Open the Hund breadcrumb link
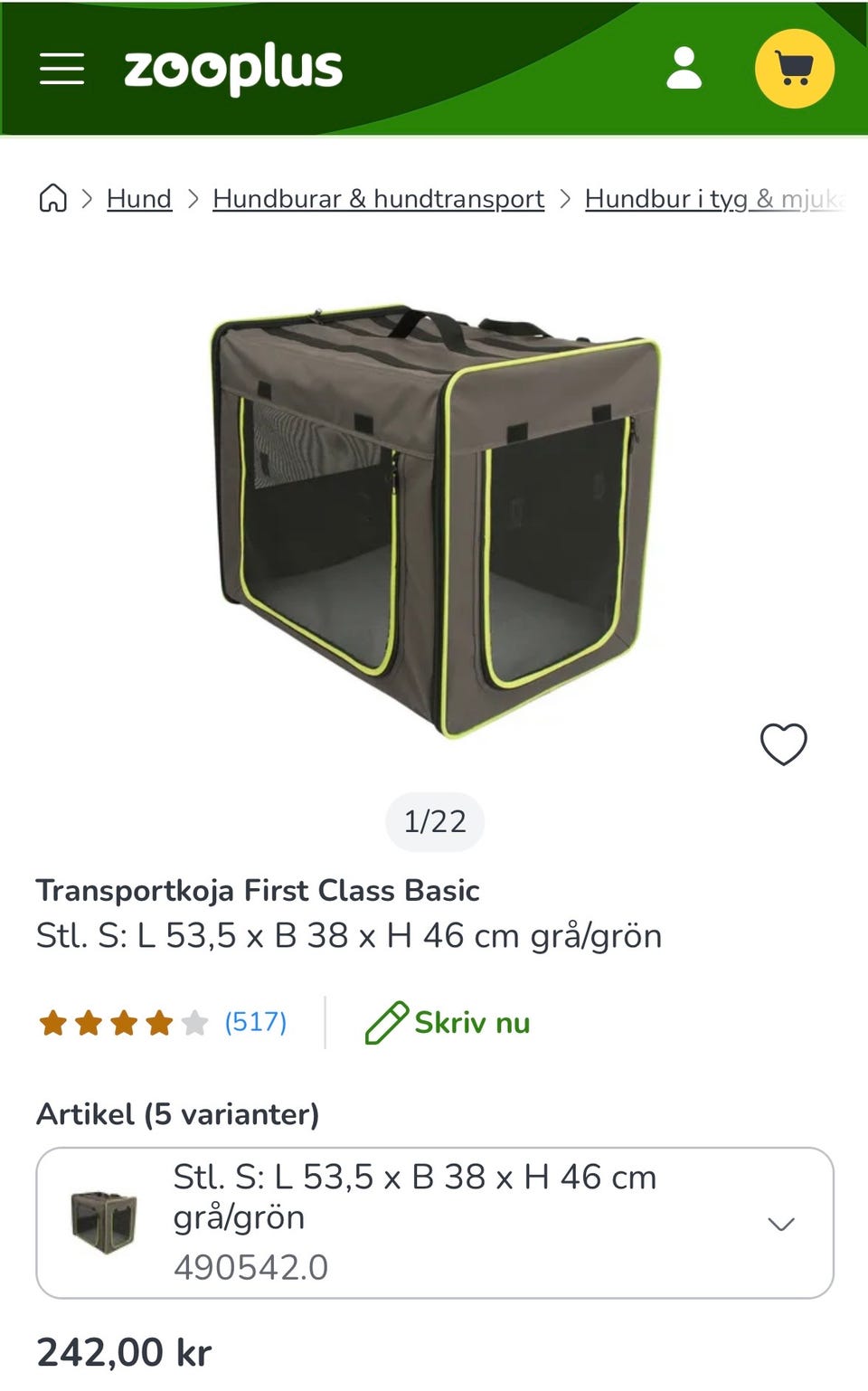This screenshot has width=868, height=1391. pos(139,198)
